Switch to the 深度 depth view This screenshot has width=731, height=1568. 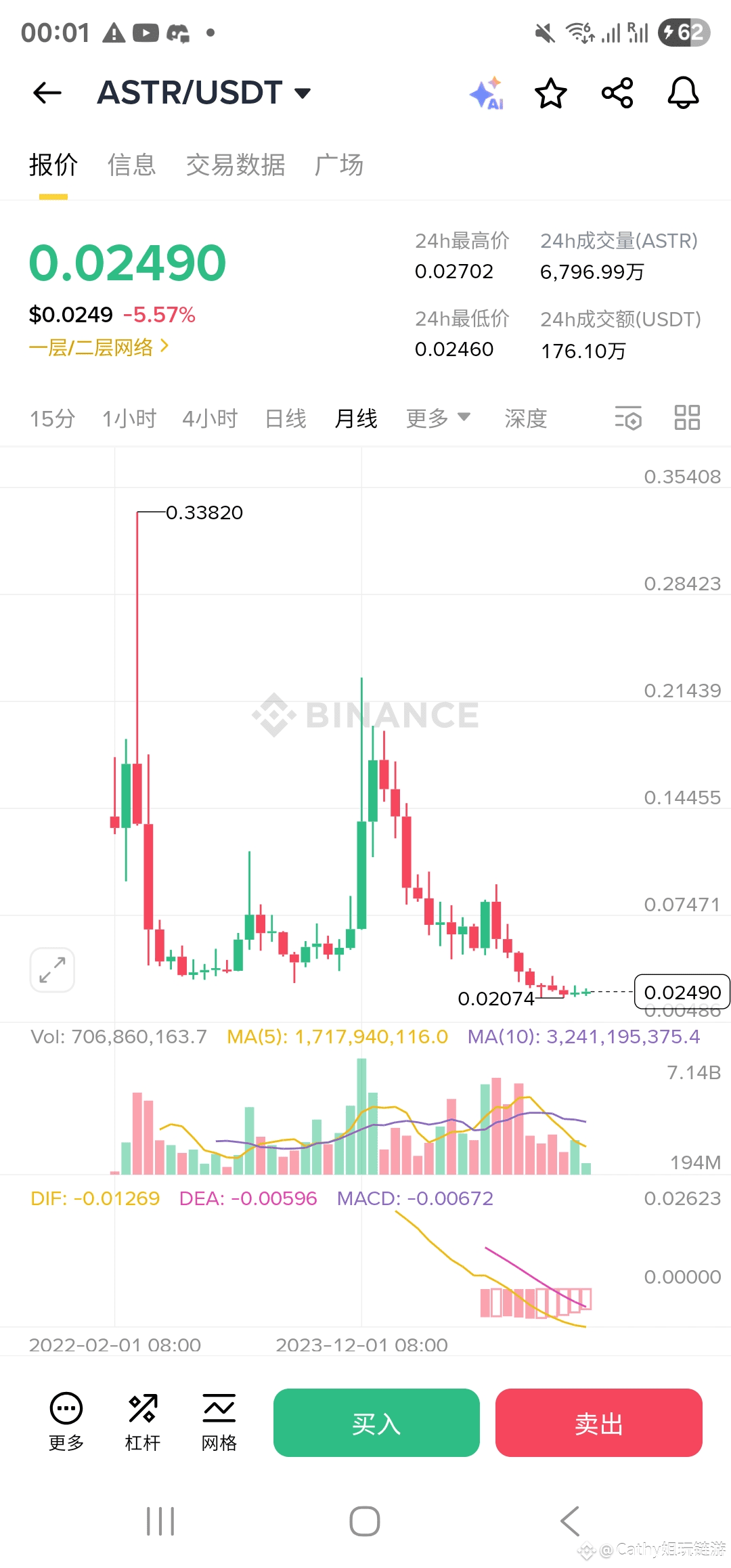525,418
